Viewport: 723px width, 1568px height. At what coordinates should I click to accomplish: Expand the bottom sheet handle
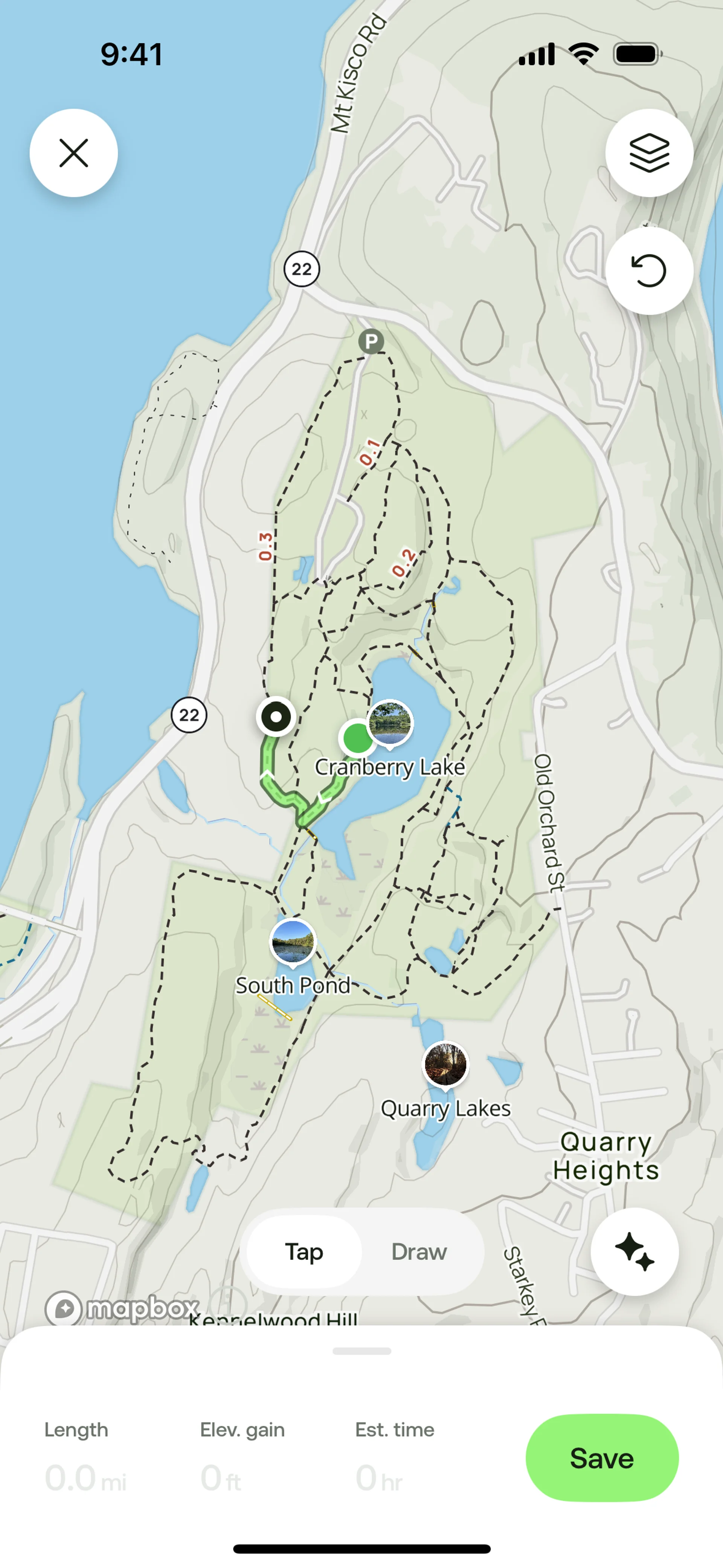pyautogui.click(x=361, y=1351)
